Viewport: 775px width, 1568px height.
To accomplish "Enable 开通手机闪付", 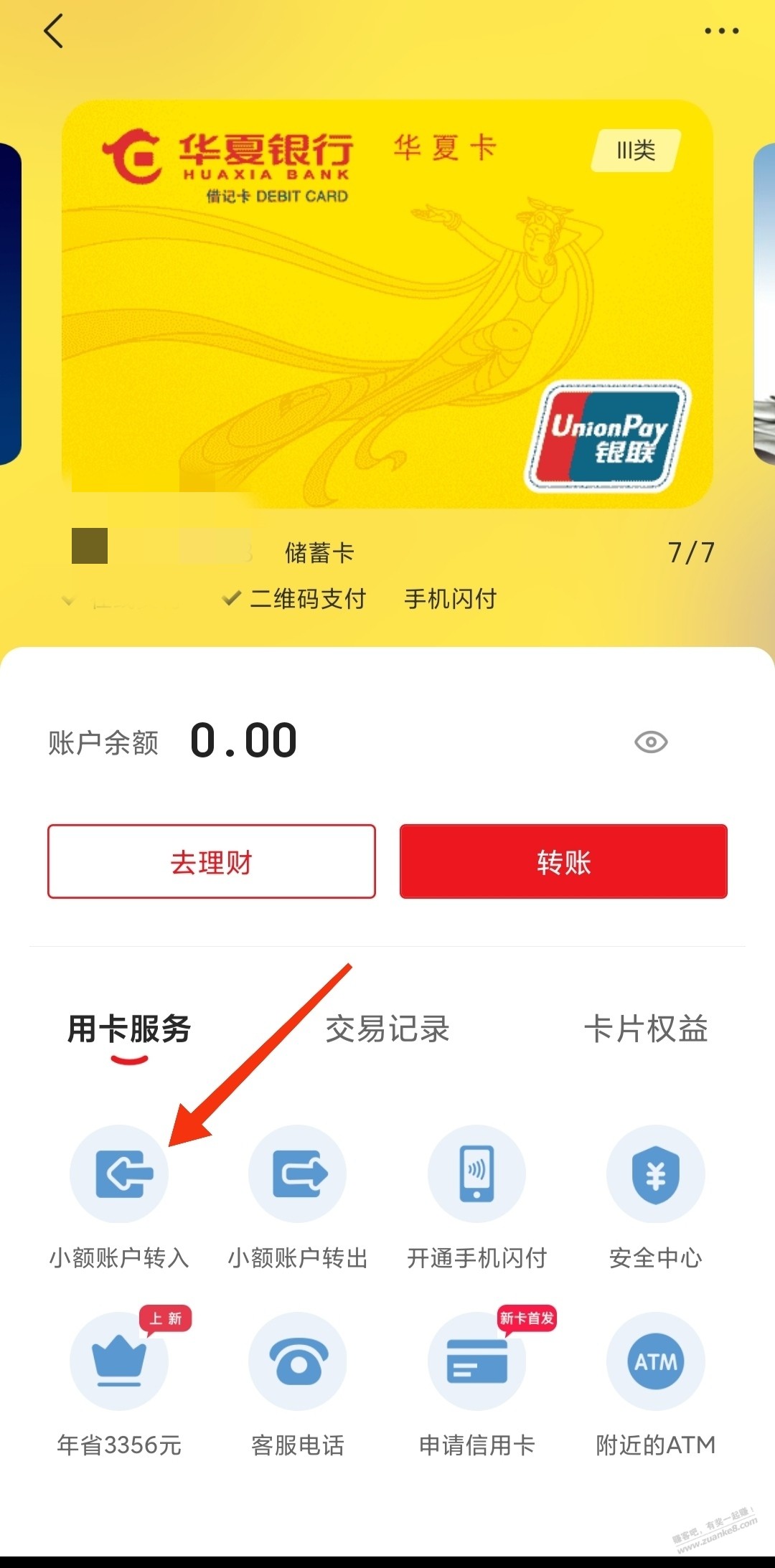I will click(x=477, y=1174).
